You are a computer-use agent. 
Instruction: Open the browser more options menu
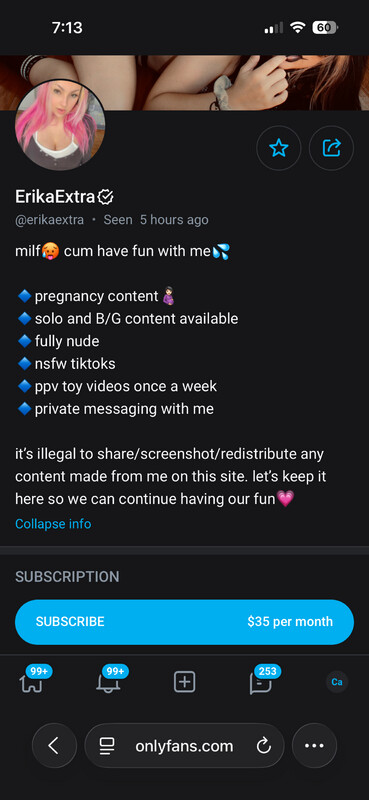pyautogui.click(x=314, y=745)
